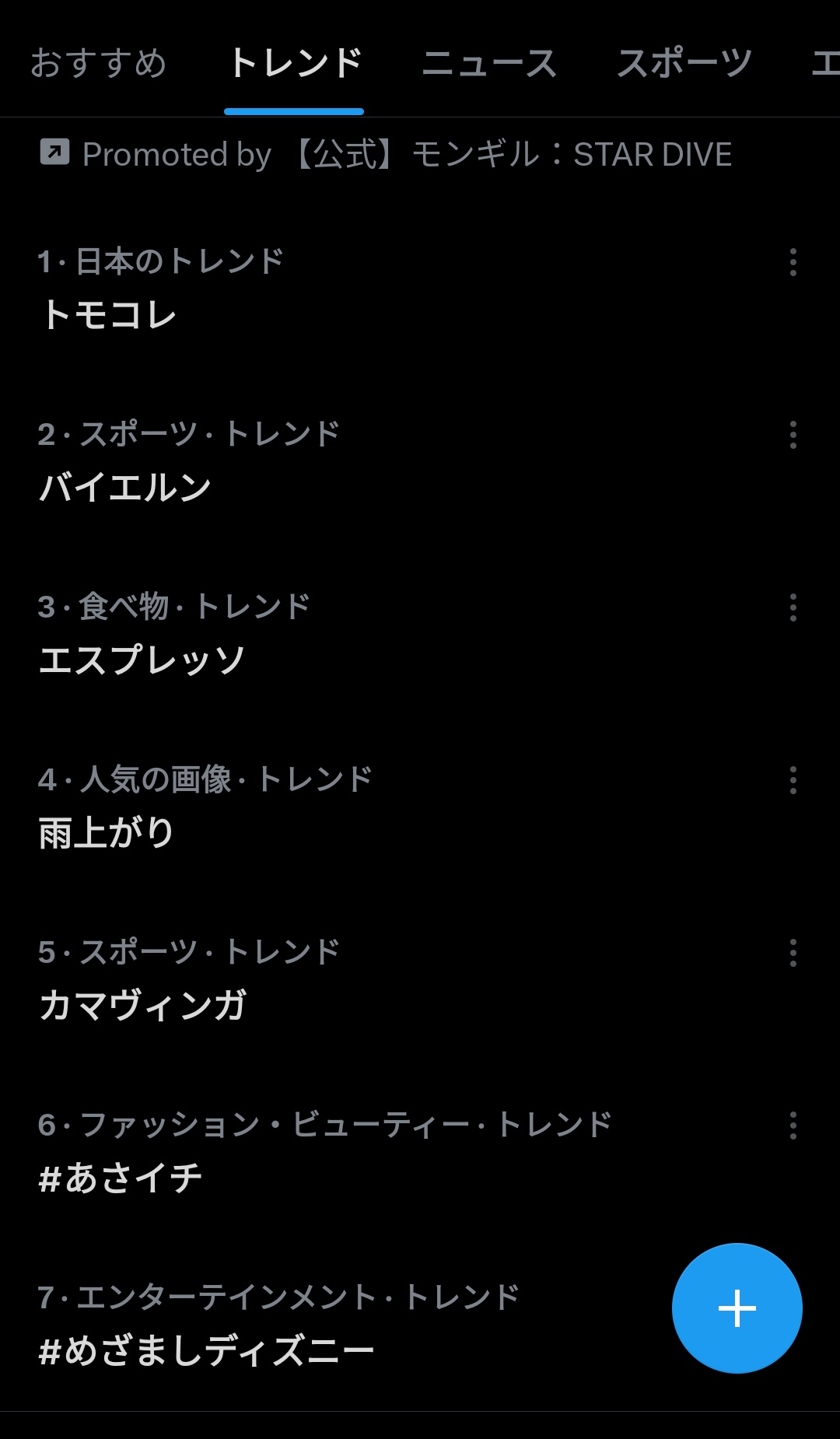Open more options for カマヴィンガ
Screen dimensions: 840x1439
pos(793,953)
